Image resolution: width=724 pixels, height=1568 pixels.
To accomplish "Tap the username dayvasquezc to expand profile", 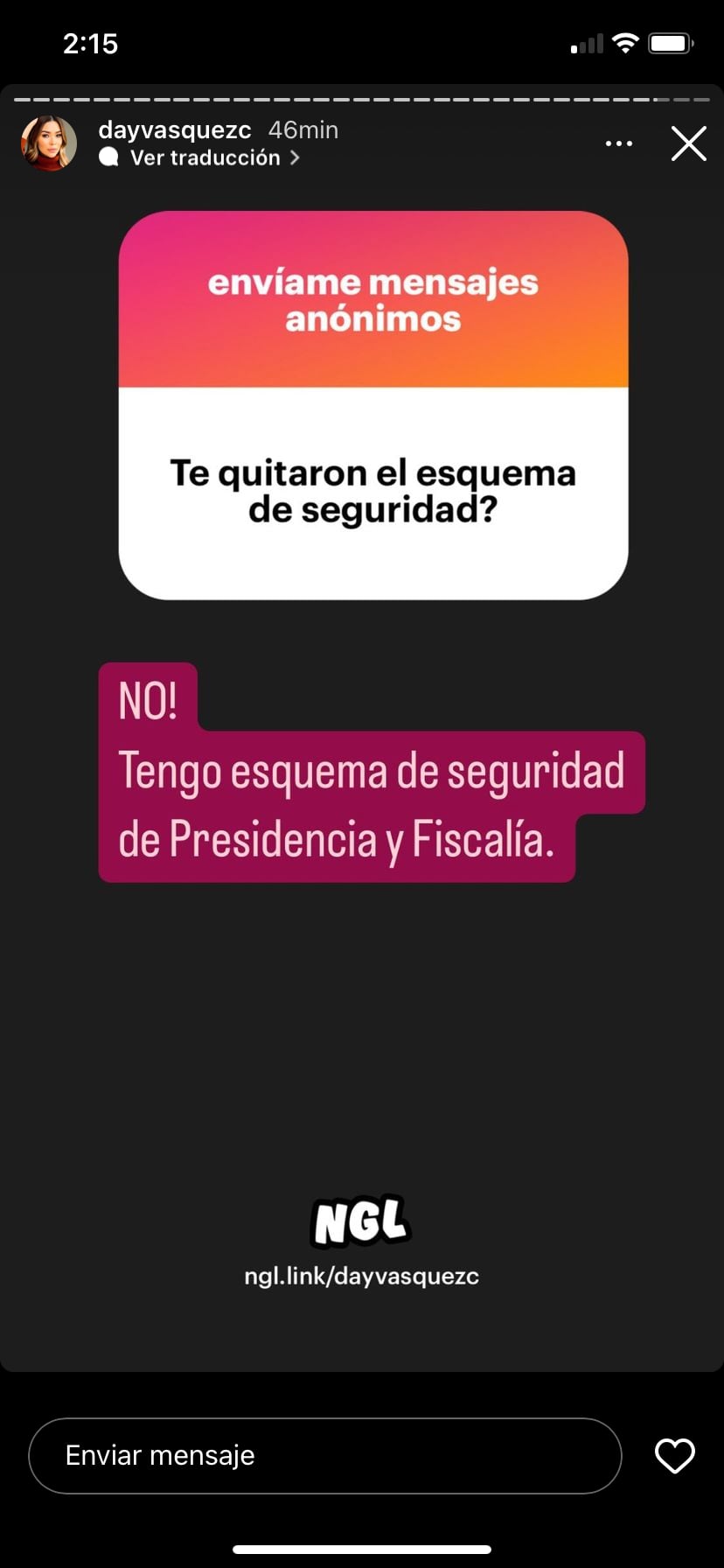I will [173, 129].
